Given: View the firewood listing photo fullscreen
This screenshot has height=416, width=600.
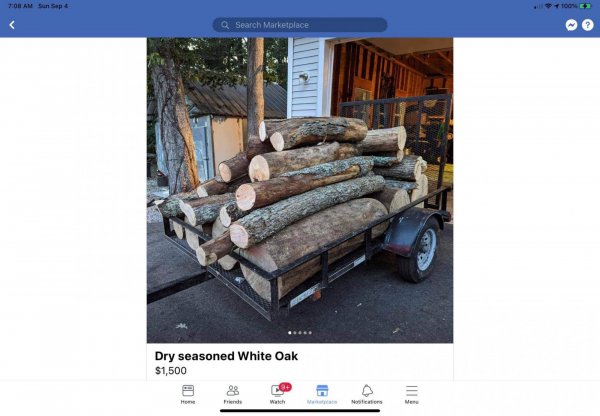Looking at the screenshot, I should pos(300,190).
